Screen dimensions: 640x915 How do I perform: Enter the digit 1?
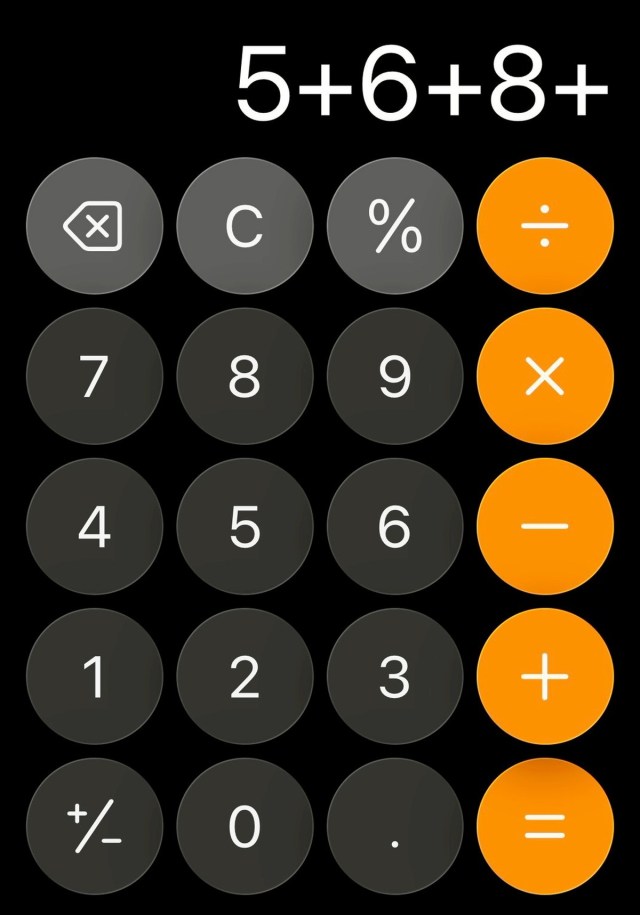tap(94, 677)
